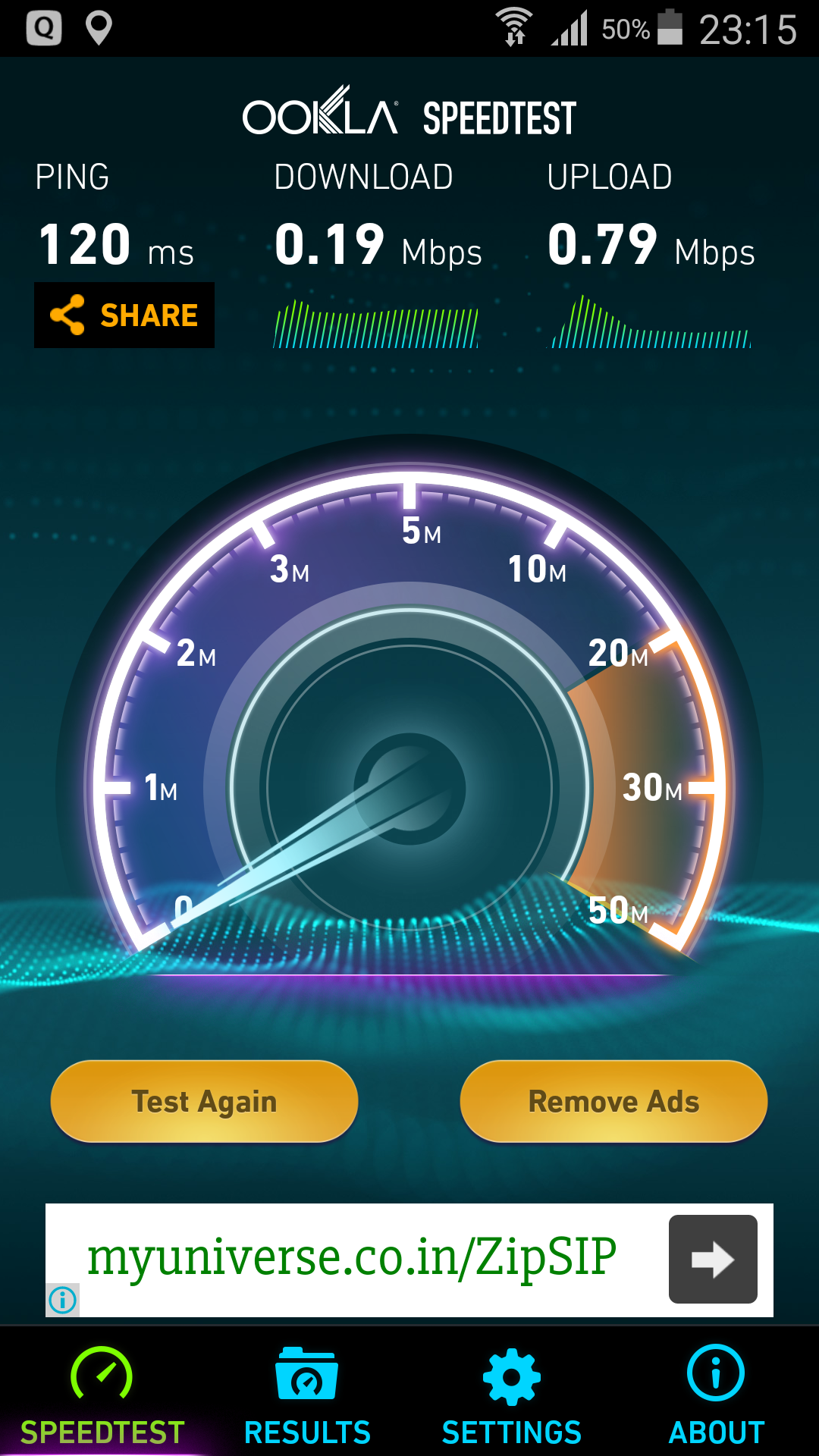Go to the About tab
Screen dimensions: 819x1456
tap(716, 1395)
